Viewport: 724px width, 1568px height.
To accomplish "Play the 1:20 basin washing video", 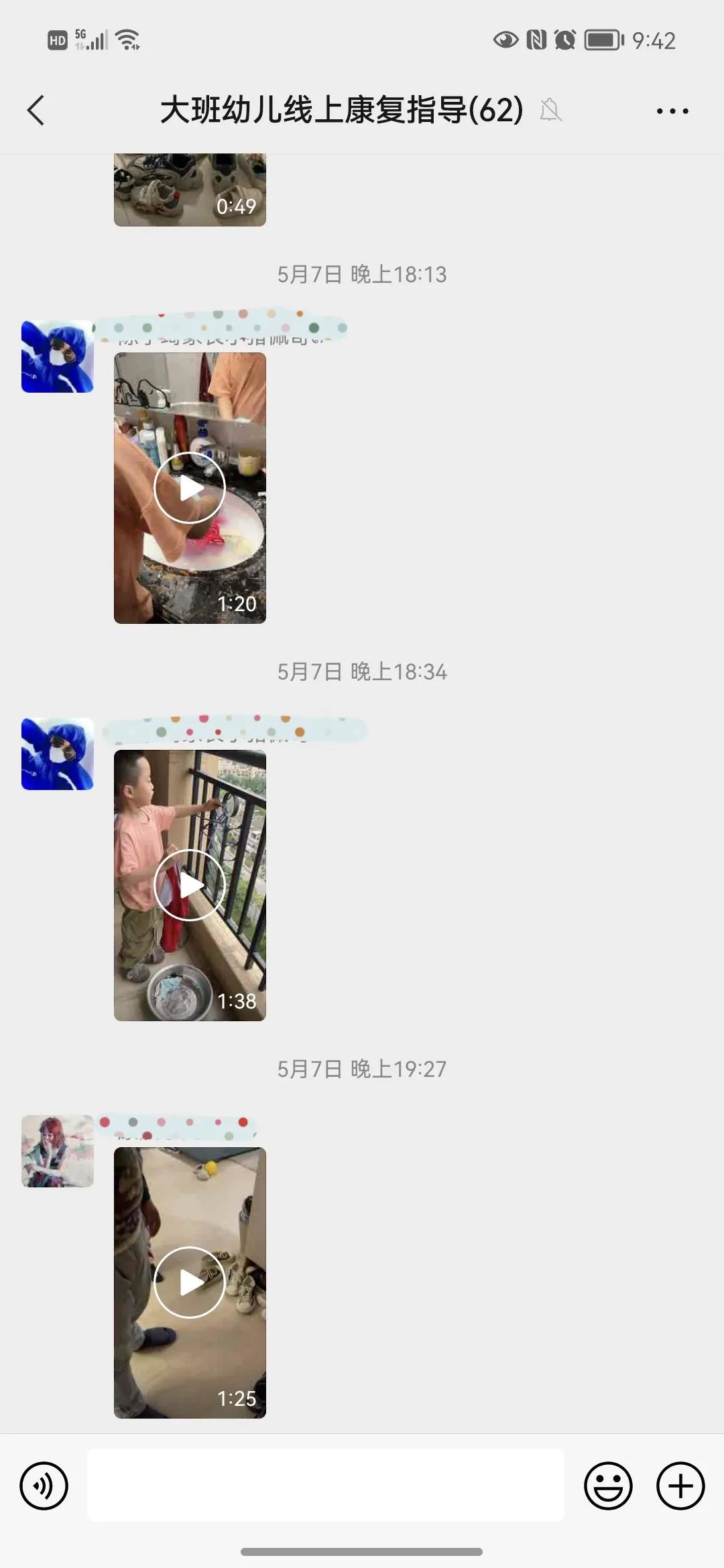I will pos(190,488).
